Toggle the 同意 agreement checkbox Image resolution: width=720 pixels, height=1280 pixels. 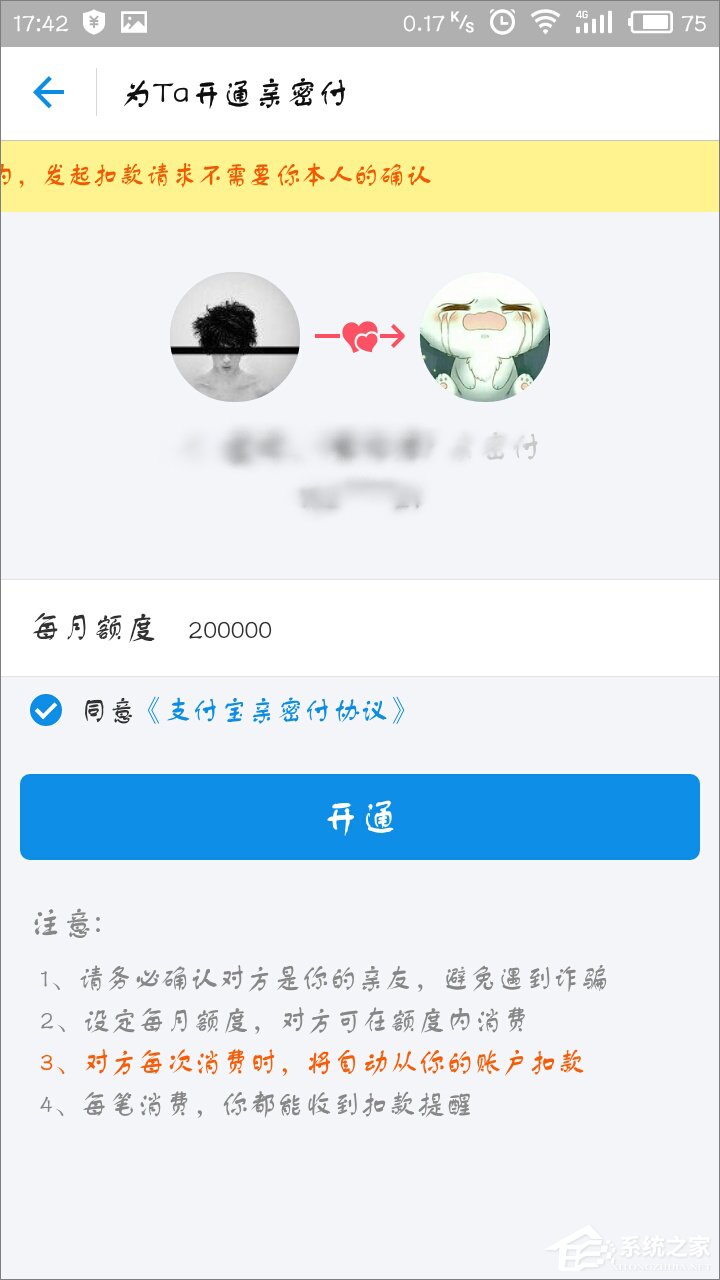[x=44, y=712]
